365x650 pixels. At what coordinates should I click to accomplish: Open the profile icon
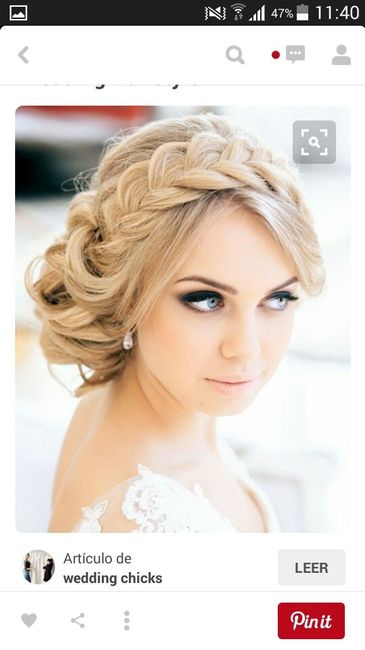[x=341, y=55]
